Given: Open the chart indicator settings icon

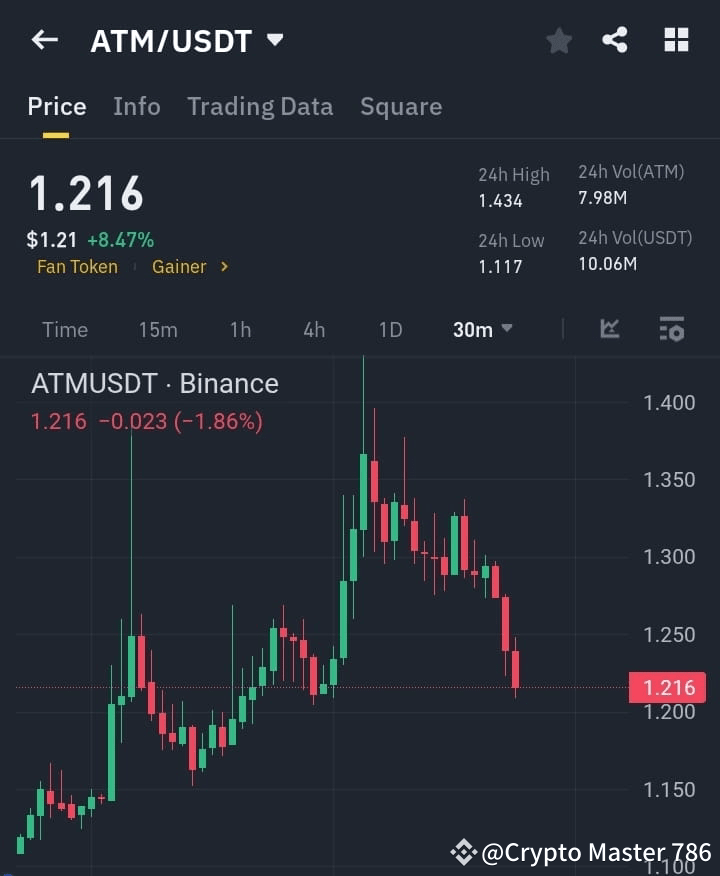Looking at the screenshot, I should click(672, 329).
